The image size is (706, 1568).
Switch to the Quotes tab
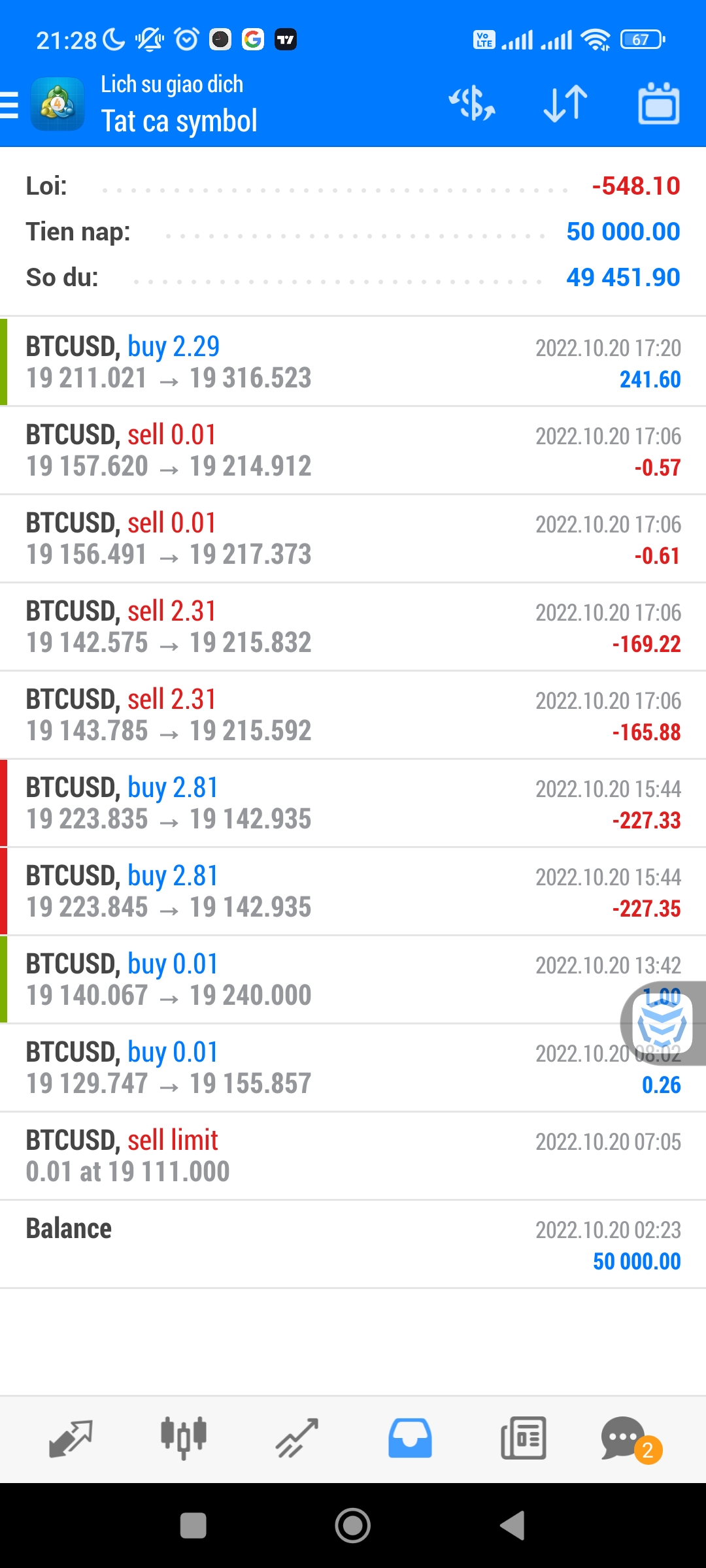point(71,1439)
